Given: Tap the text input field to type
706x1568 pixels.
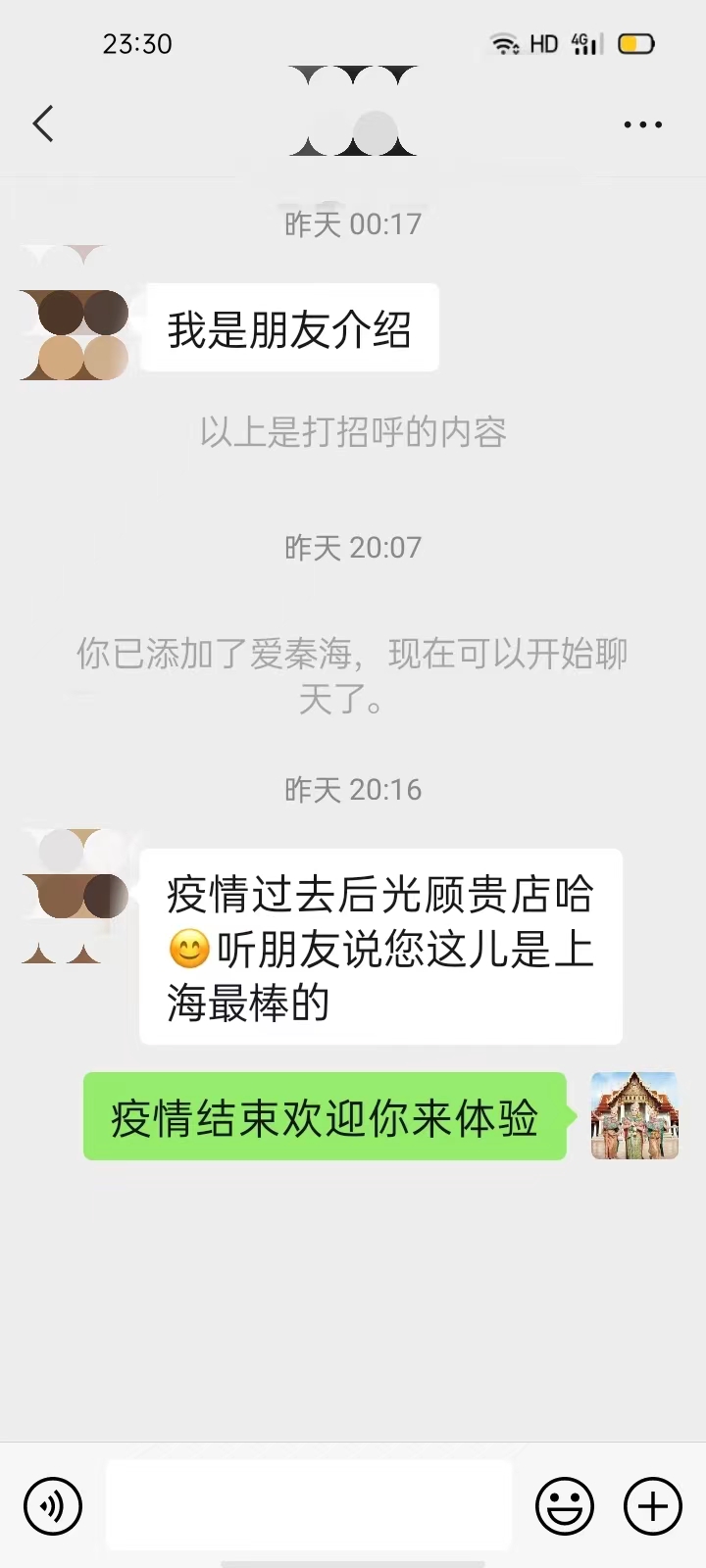Looking at the screenshot, I should tap(309, 1506).
